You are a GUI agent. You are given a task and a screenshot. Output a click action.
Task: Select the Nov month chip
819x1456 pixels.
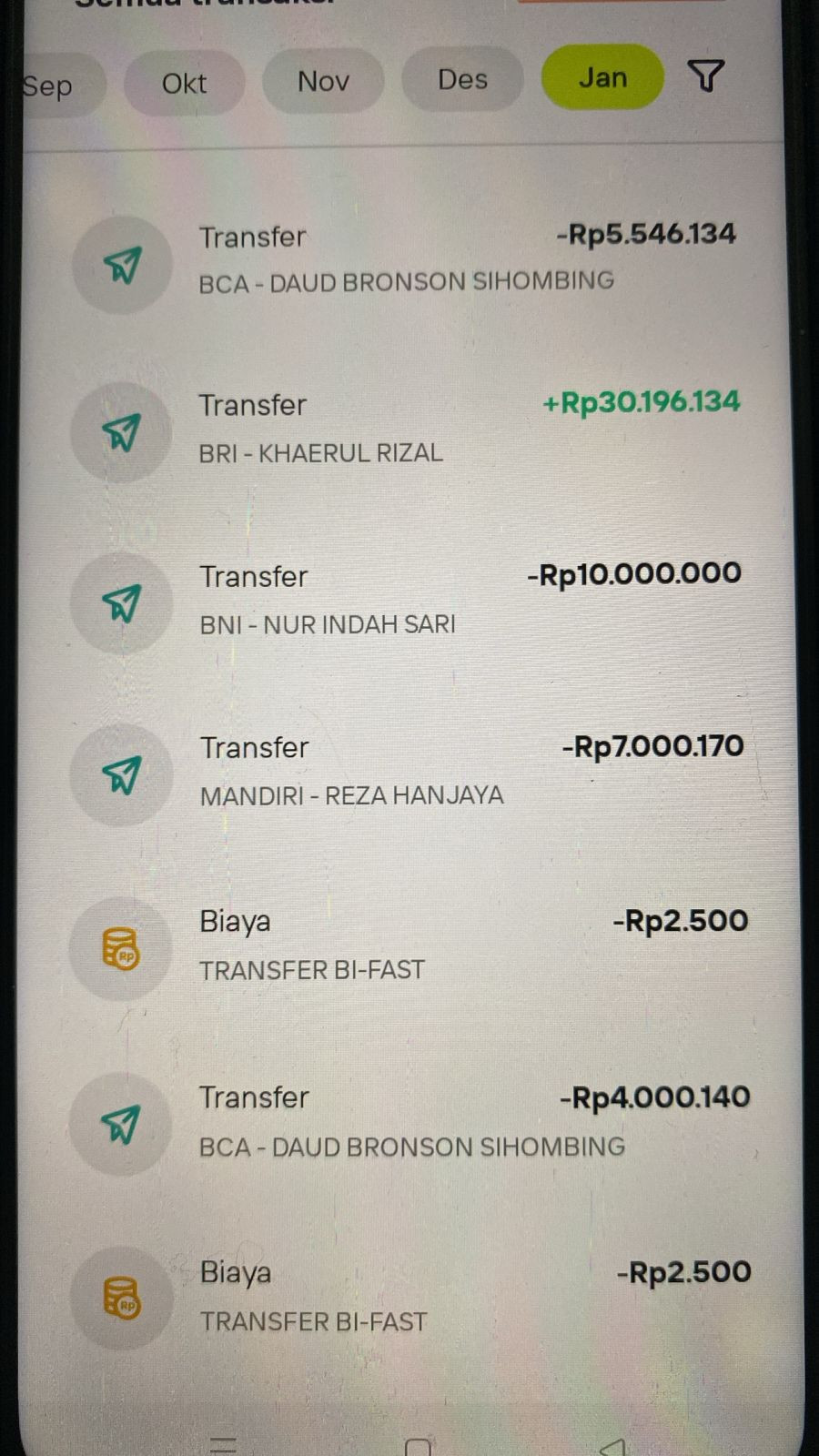click(323, 81)
